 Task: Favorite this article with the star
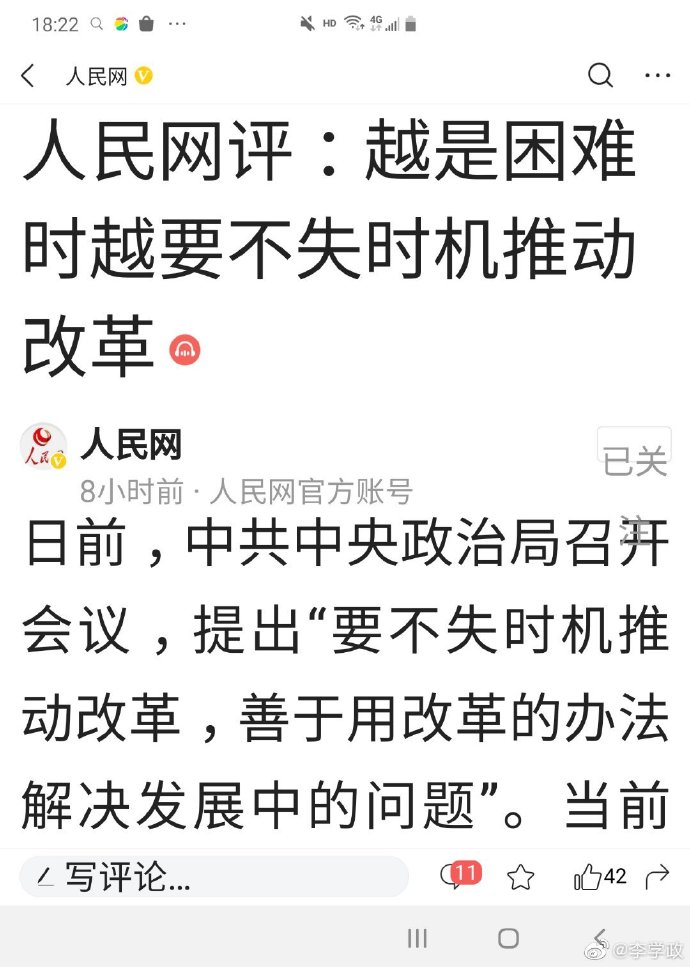click(x=520, y=878)
